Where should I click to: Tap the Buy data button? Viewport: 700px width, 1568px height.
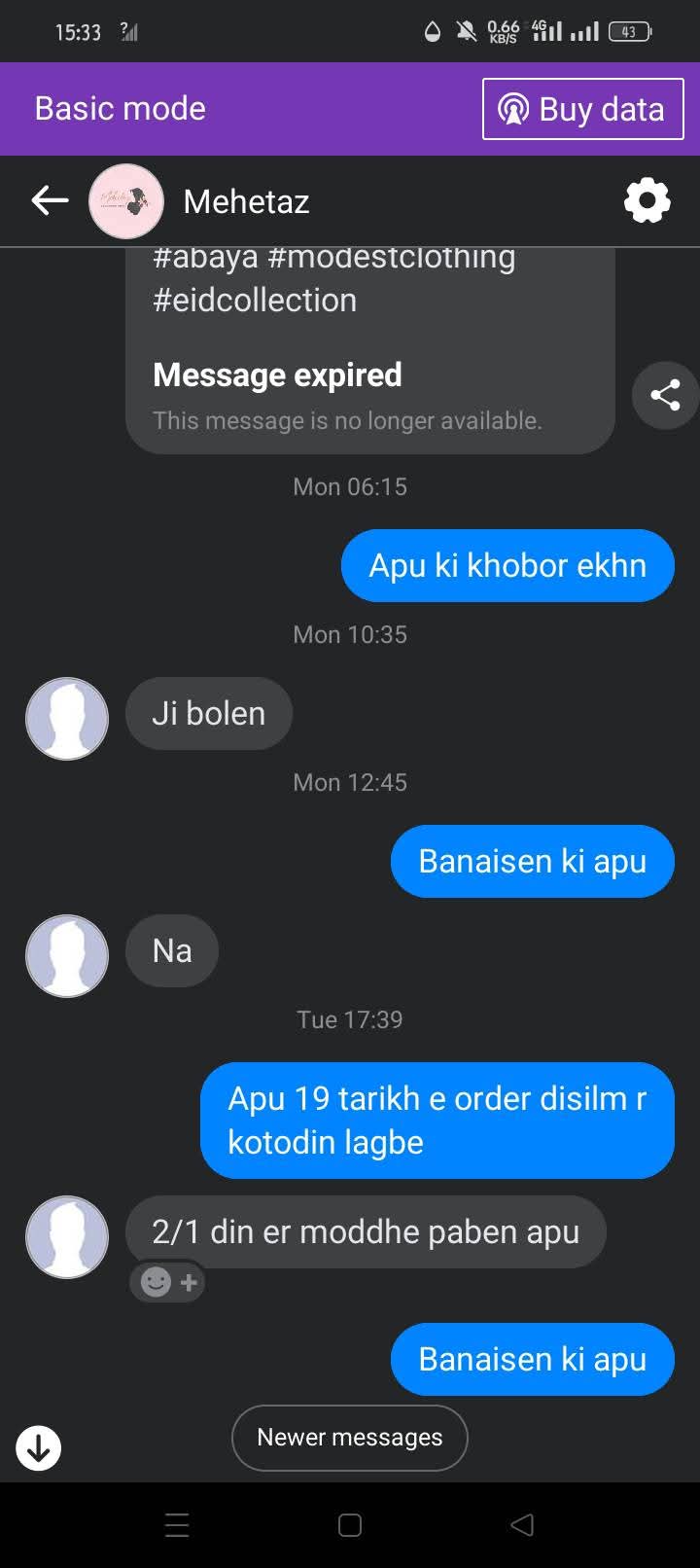[x=583, y=109]
